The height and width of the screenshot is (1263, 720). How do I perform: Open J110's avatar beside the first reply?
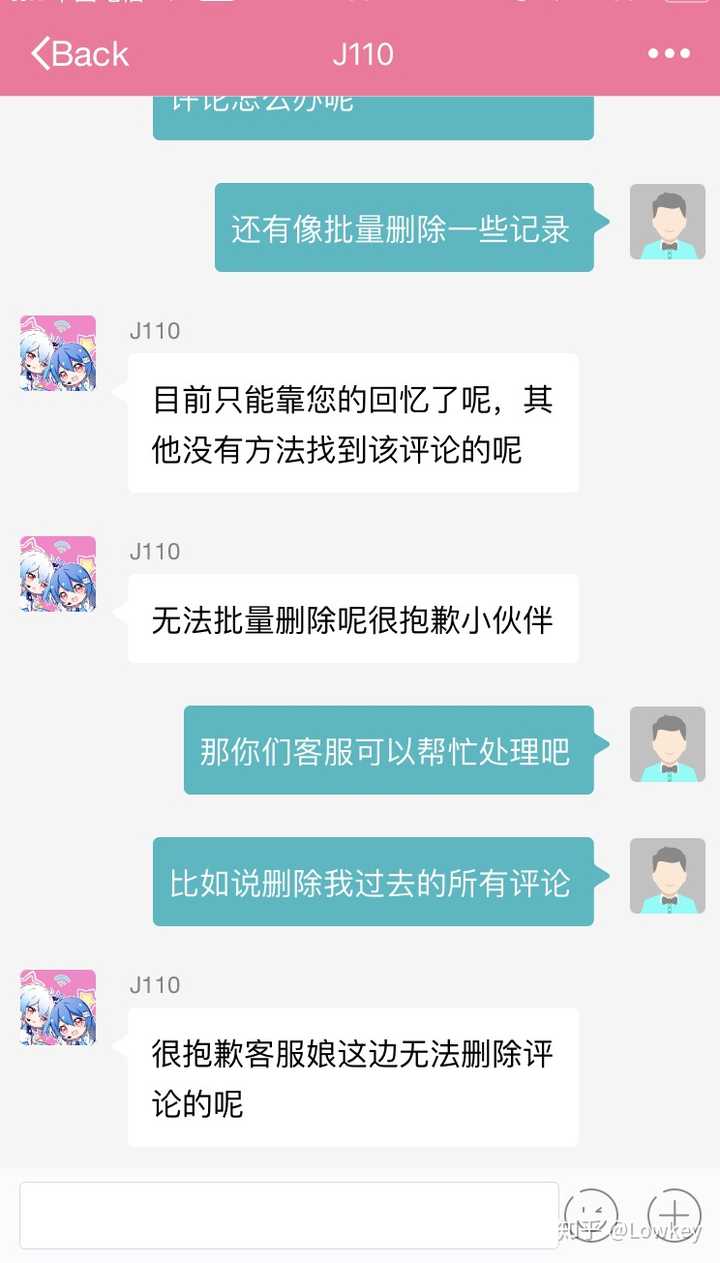click(56, 355)
